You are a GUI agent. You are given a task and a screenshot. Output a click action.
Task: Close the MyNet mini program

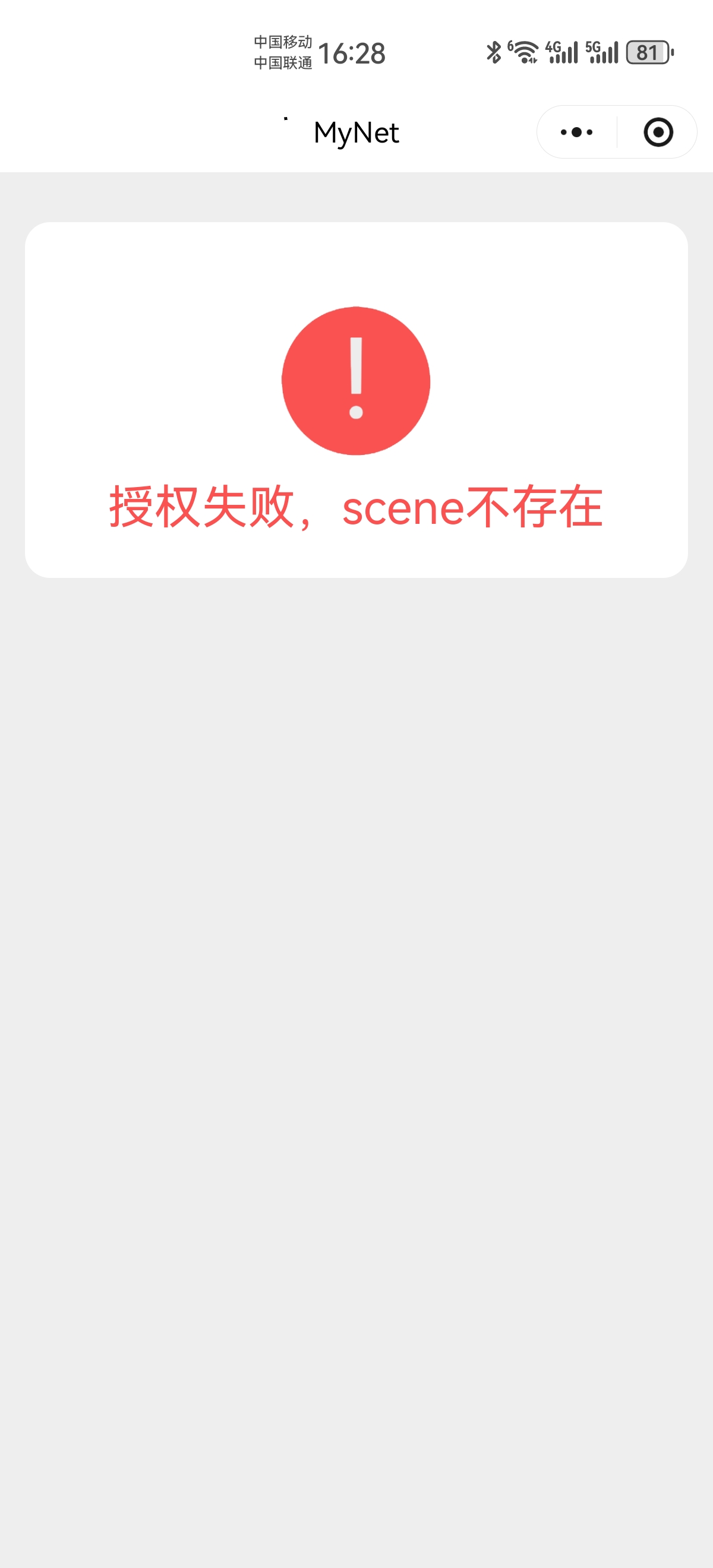[658, 132]
